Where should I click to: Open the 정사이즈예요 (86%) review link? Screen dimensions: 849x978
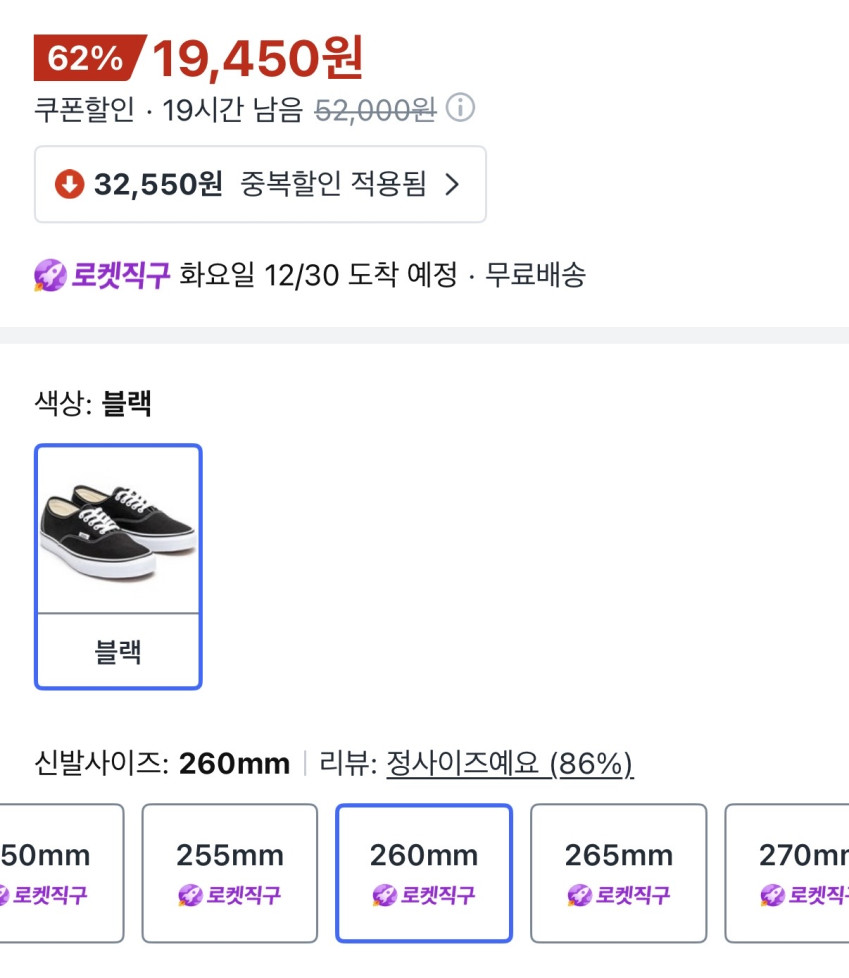509,764
